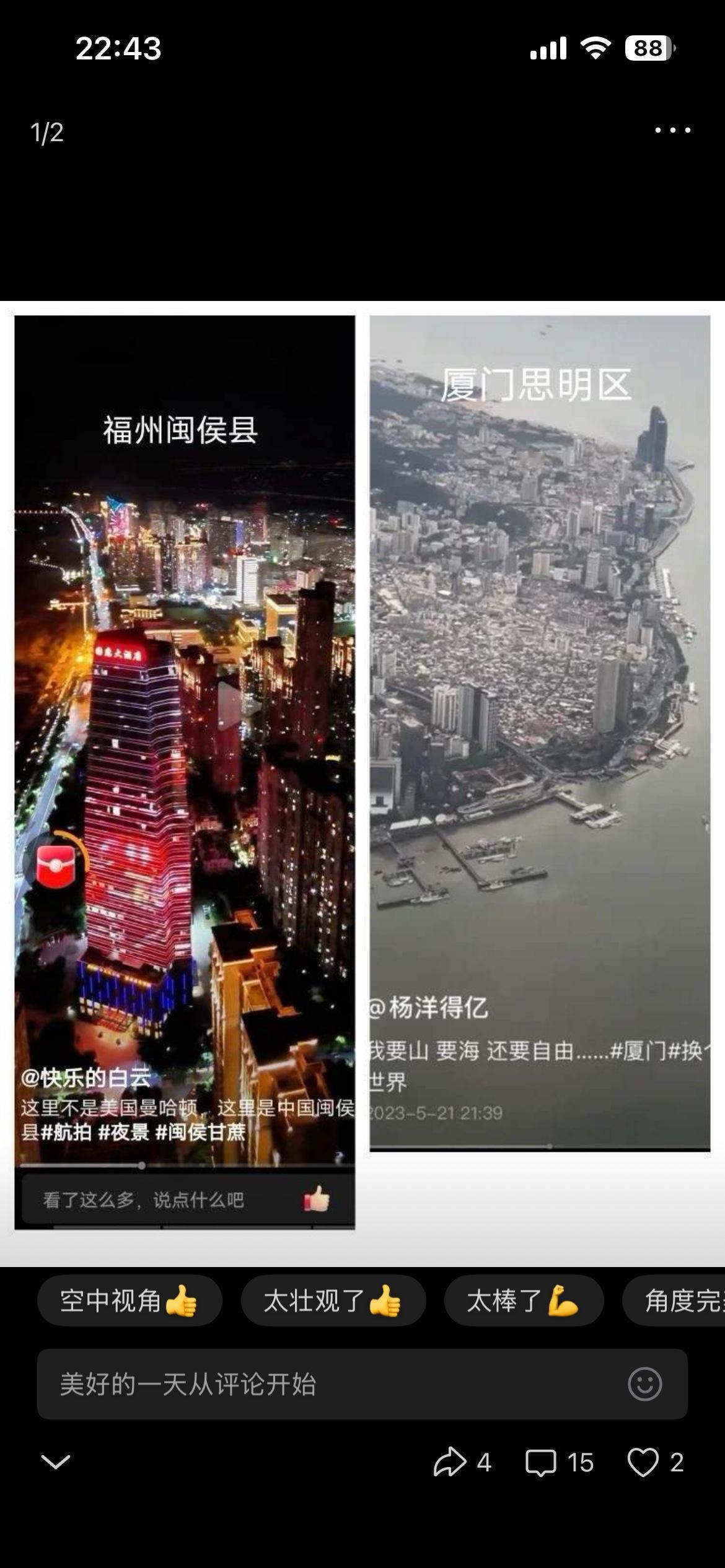Select the 空中视角👍 quick reply chip

click(x=129, y=1301)
